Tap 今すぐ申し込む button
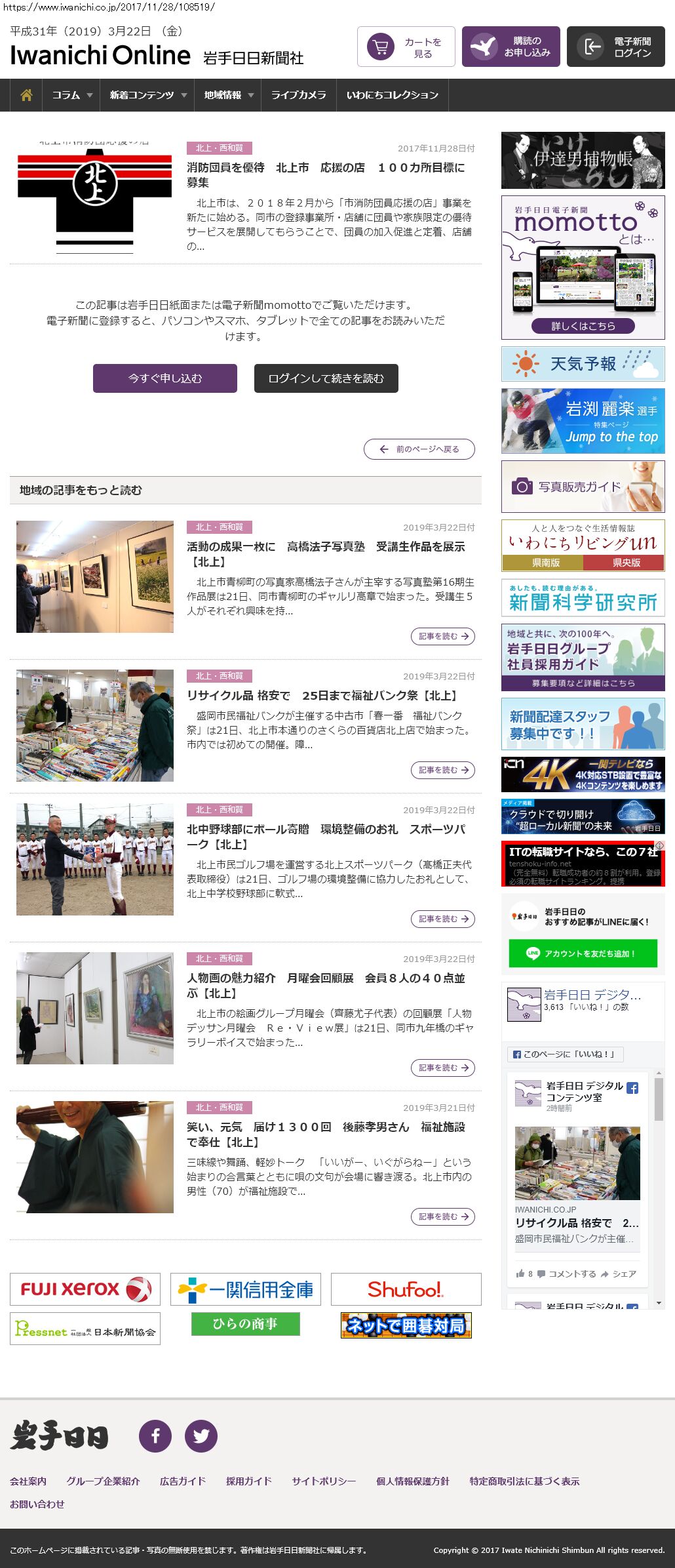Screen dimensions: 675x1568 point(164,378)
